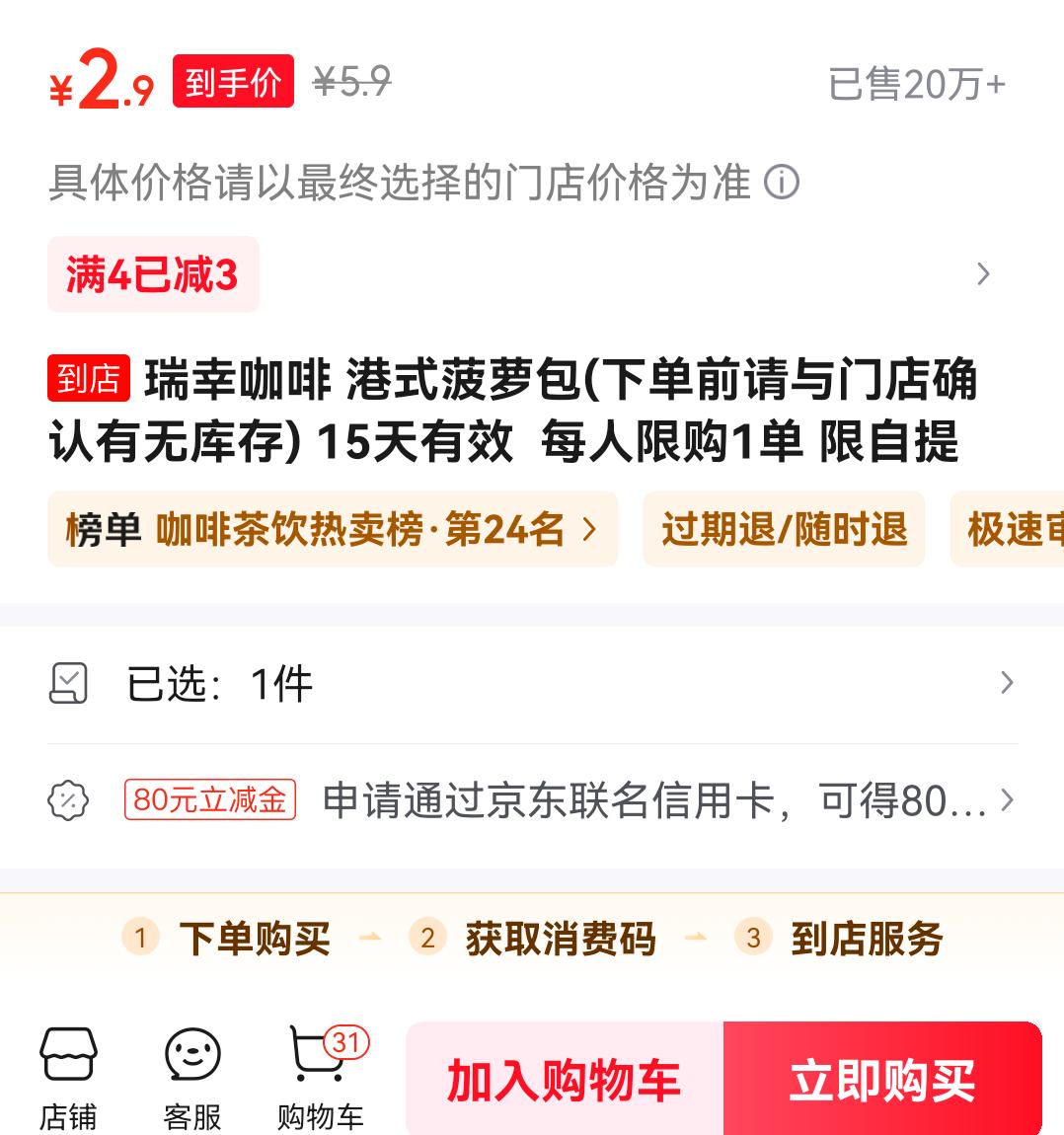
Task: Tap the 过期退/随时退 chip
Action: [x=784, y=530]
